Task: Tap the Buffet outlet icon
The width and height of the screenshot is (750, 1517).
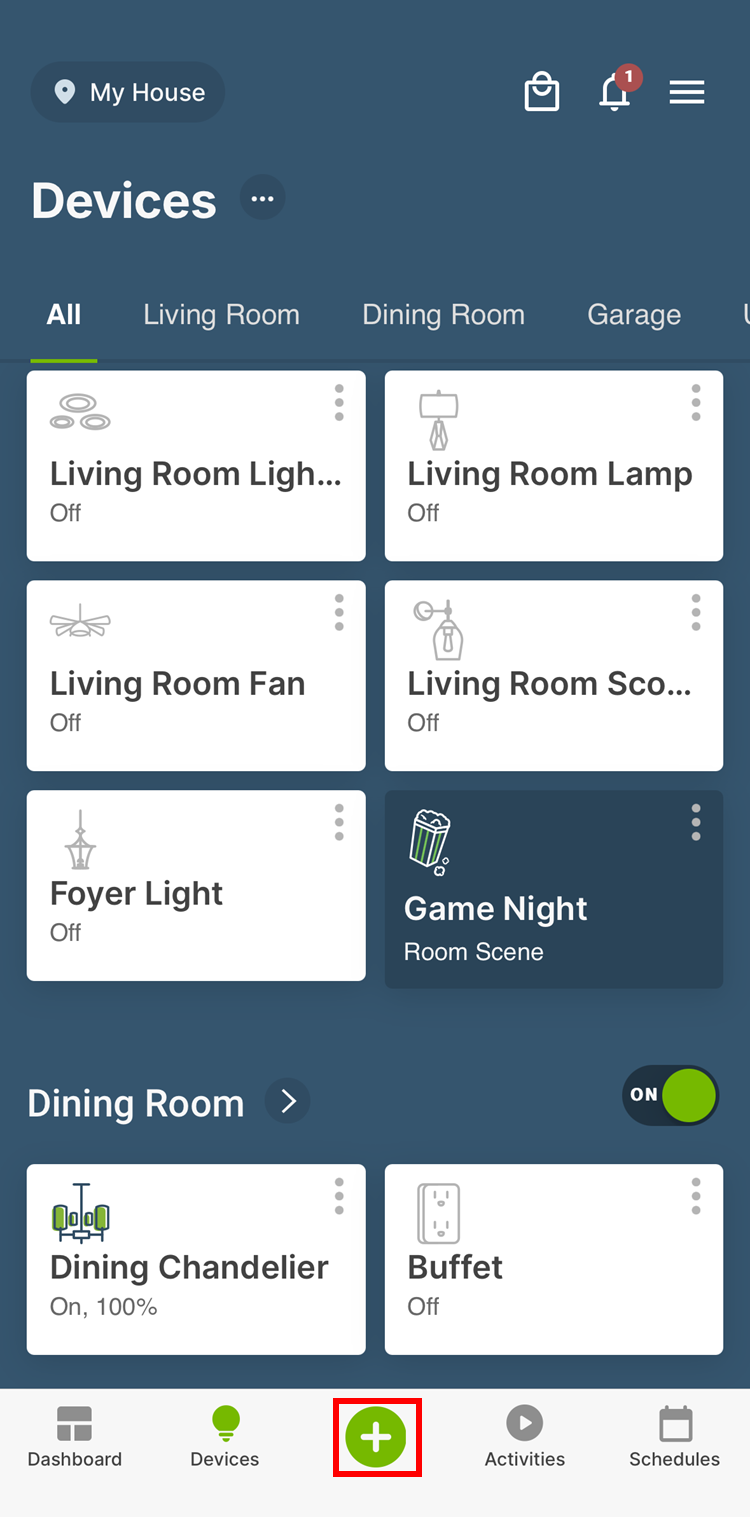Action: pyautogui.click(x=437, y=1211)
